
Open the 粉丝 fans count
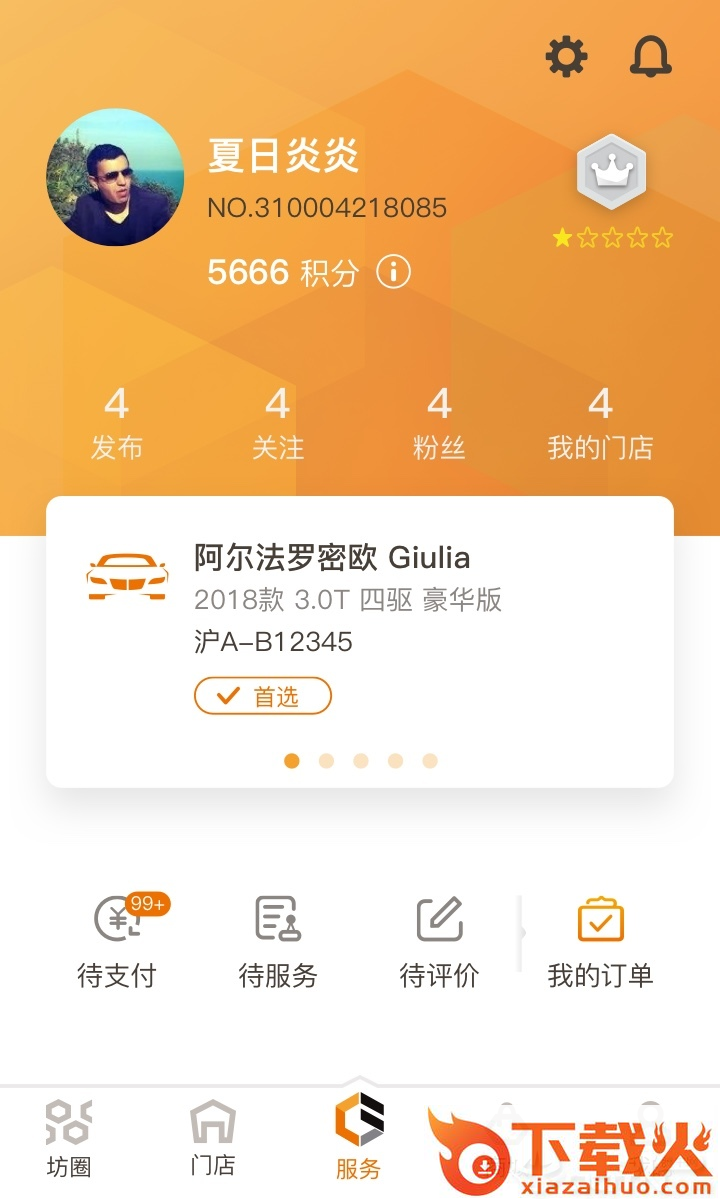(x=440, y=420)
